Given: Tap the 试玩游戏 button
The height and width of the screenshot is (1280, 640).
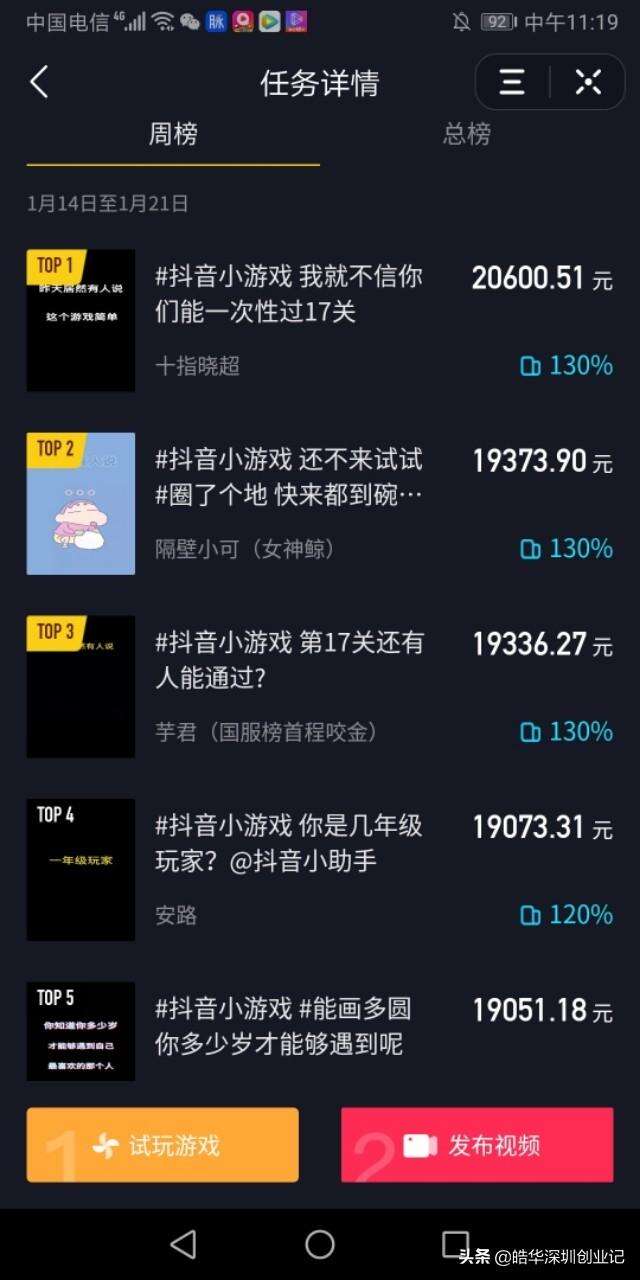Looking at the screenshot, I should coord(163,1145).
